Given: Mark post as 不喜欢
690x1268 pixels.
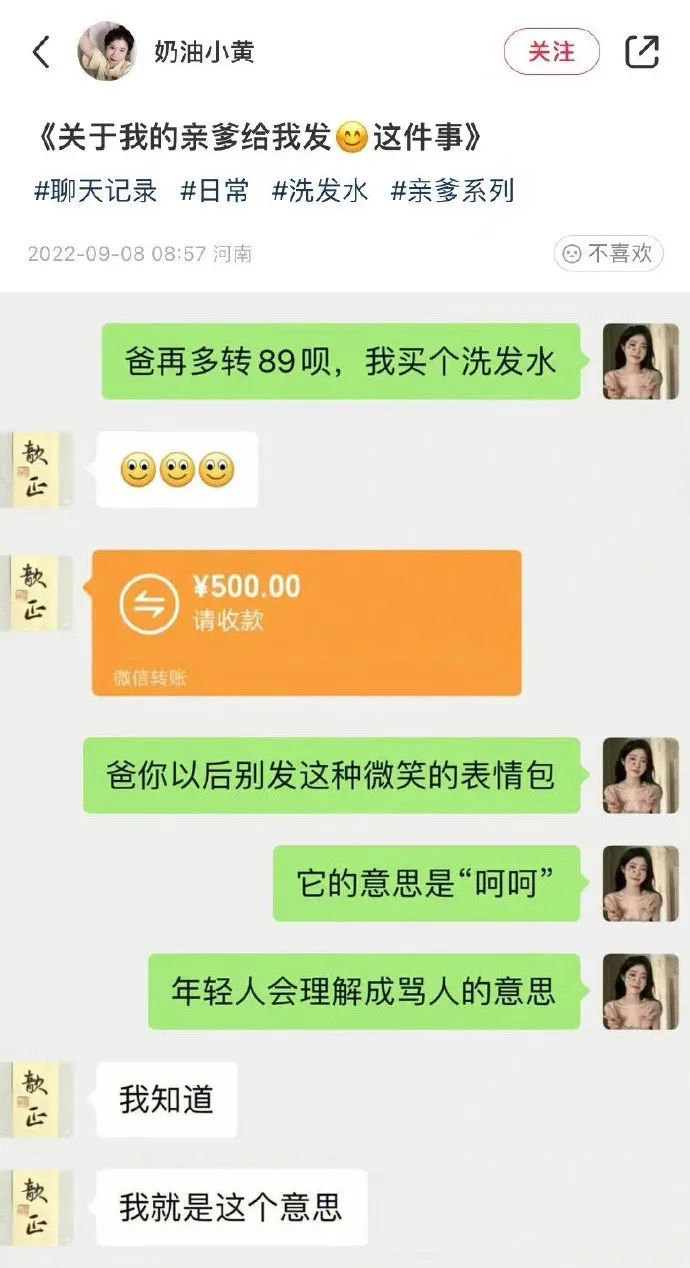Looking at the screenshot, I should click(x=608, y=253).
